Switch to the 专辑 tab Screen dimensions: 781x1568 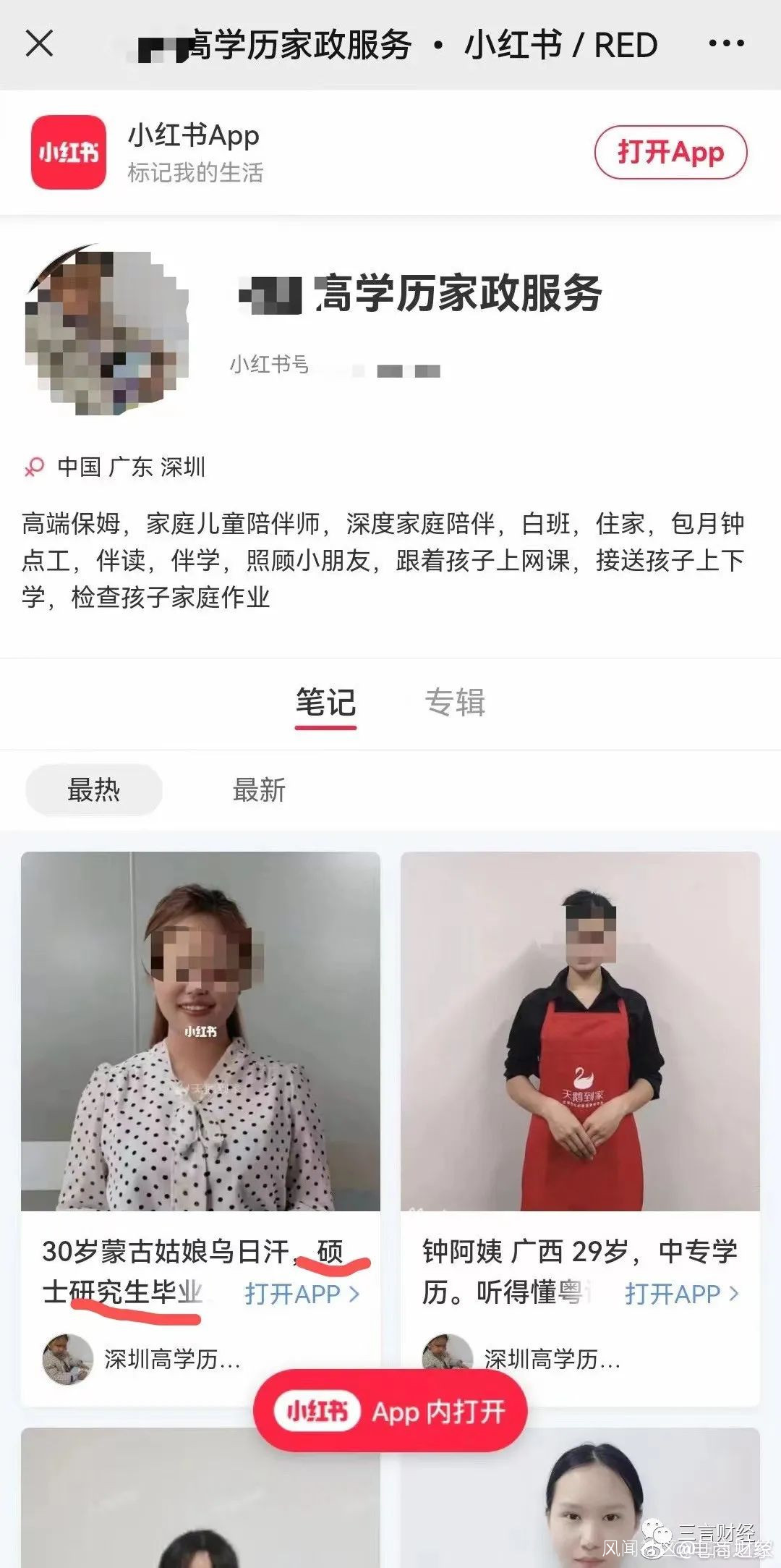click(455, 703)
